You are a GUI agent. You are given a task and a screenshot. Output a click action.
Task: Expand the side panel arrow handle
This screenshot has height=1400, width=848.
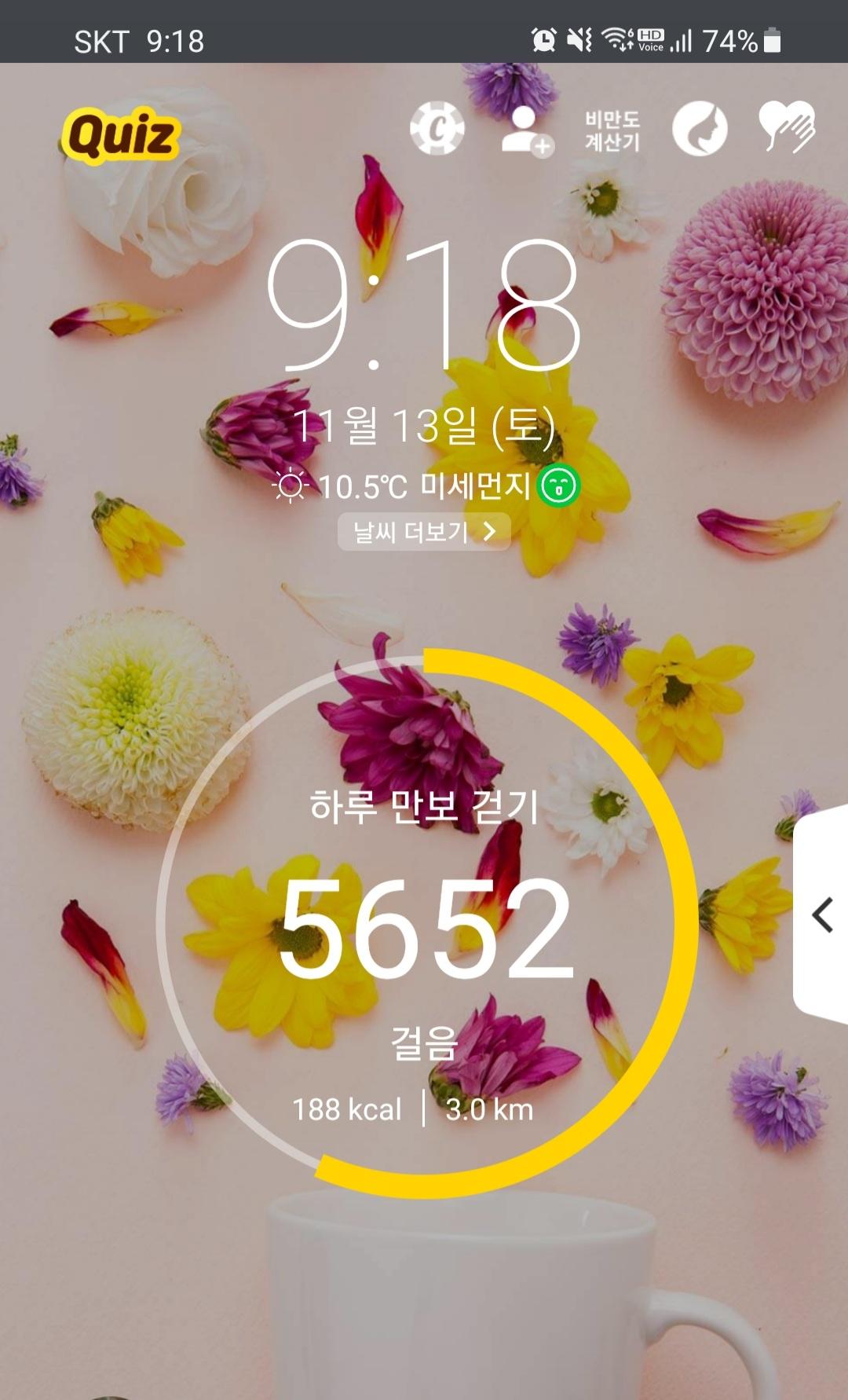[822, 915]
